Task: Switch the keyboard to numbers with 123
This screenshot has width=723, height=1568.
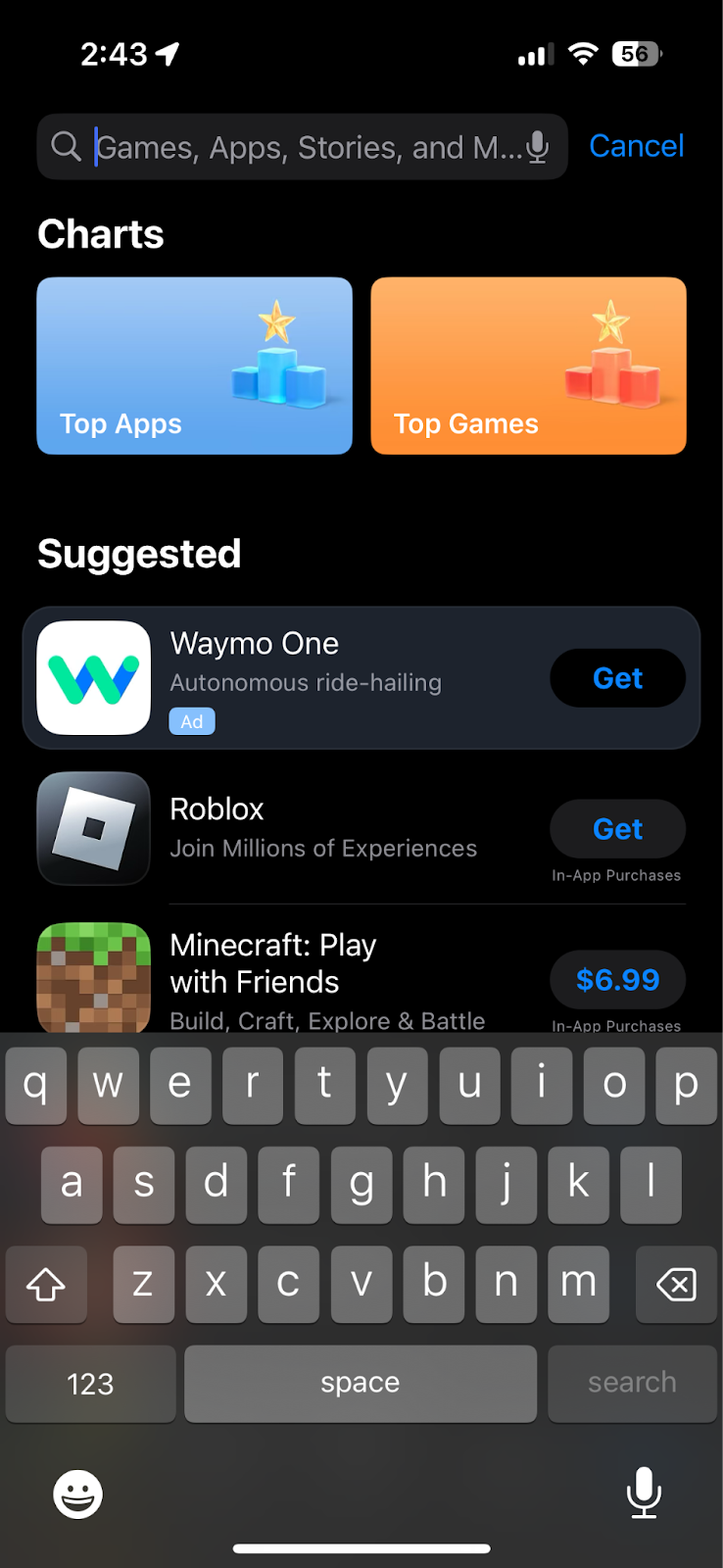Action: tap(90, 1383)
